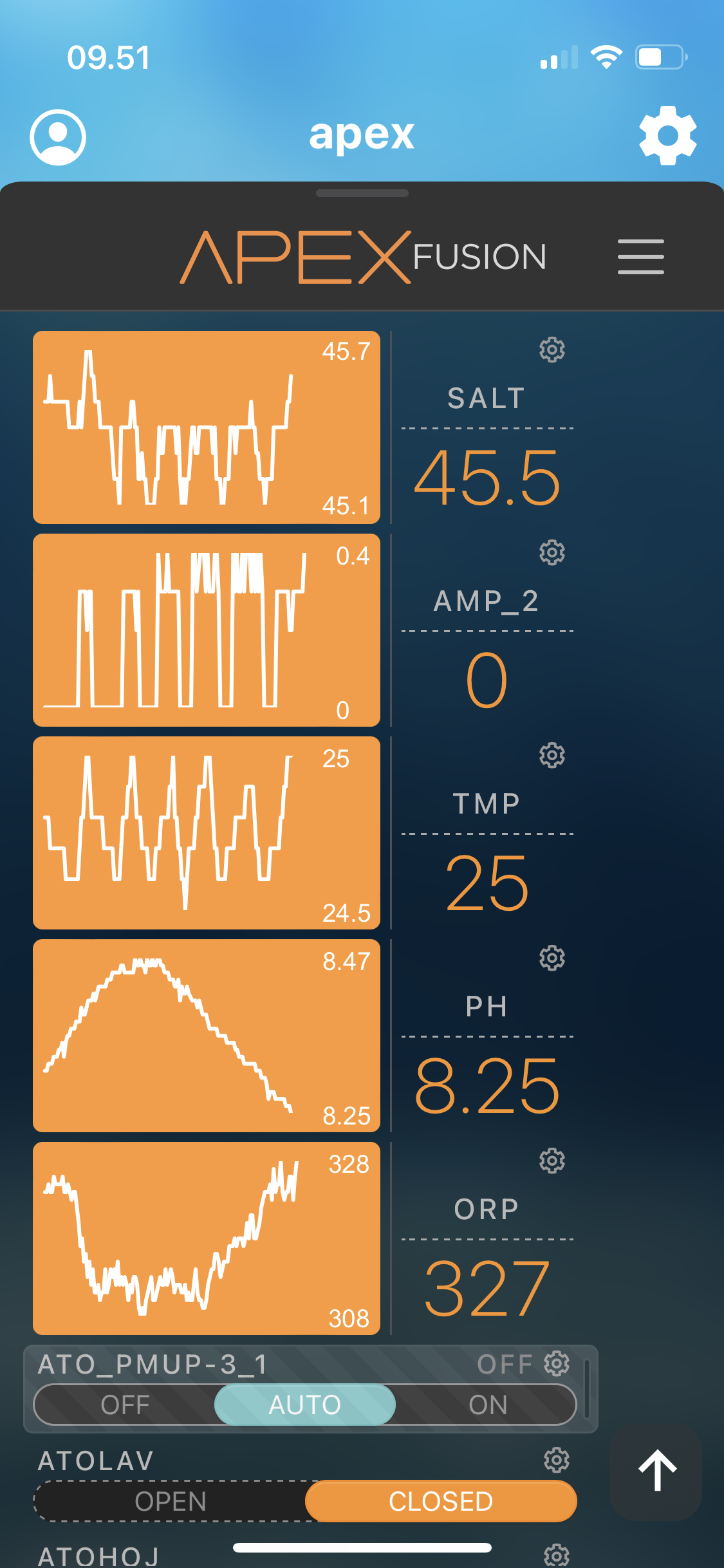
Task: Open app settings gear in header
Action: pyautogui.click(x=667, y=135)
